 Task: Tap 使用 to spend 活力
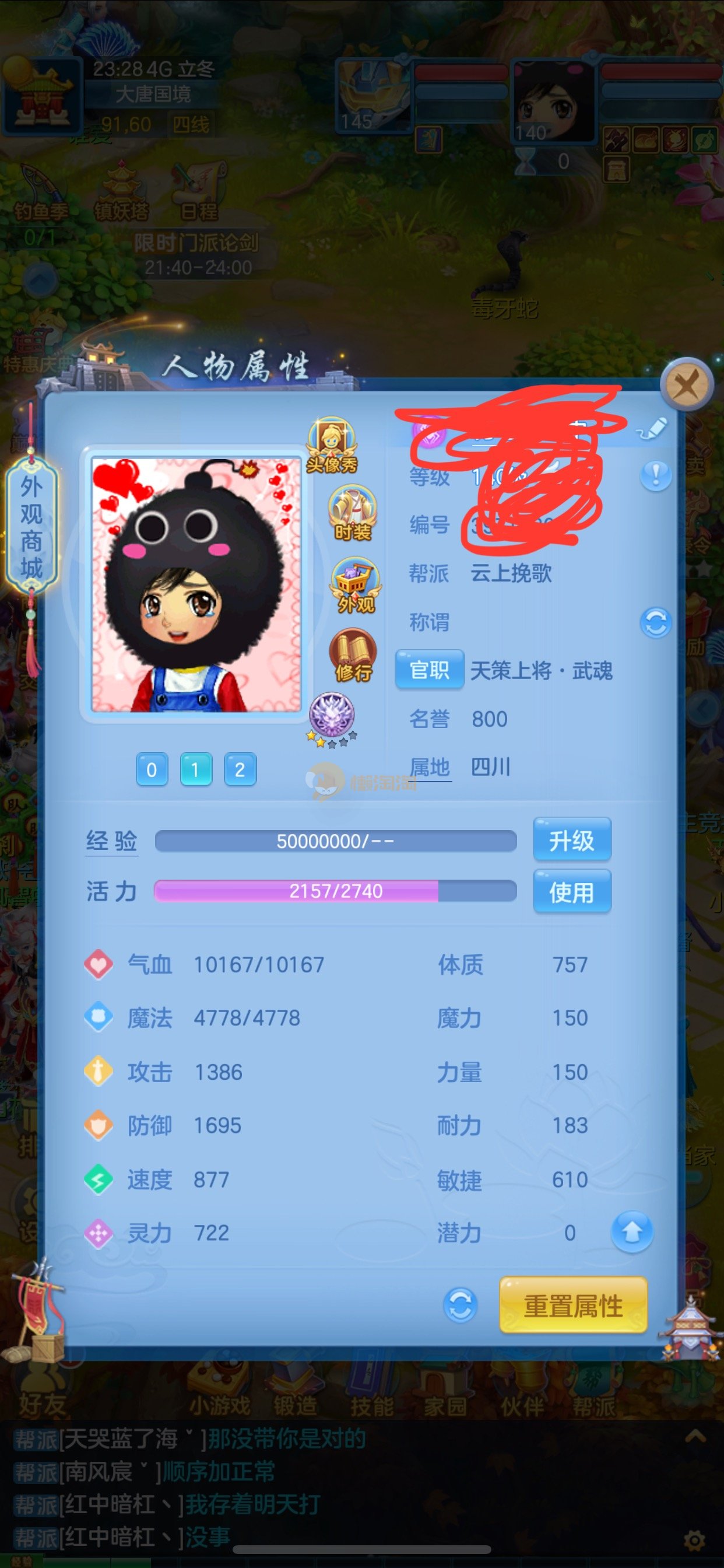click(571, 892)
